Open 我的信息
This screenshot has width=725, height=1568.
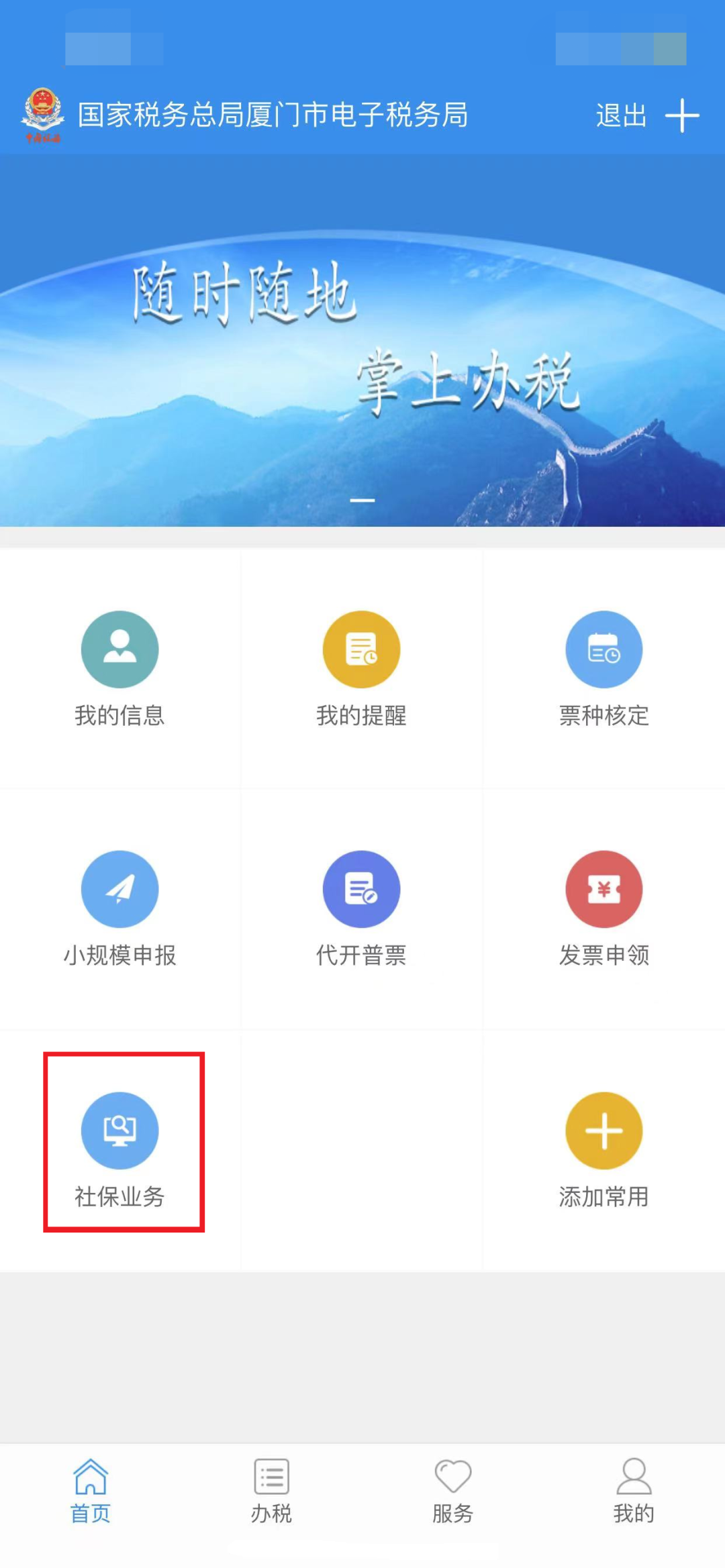tap(120, 669)
